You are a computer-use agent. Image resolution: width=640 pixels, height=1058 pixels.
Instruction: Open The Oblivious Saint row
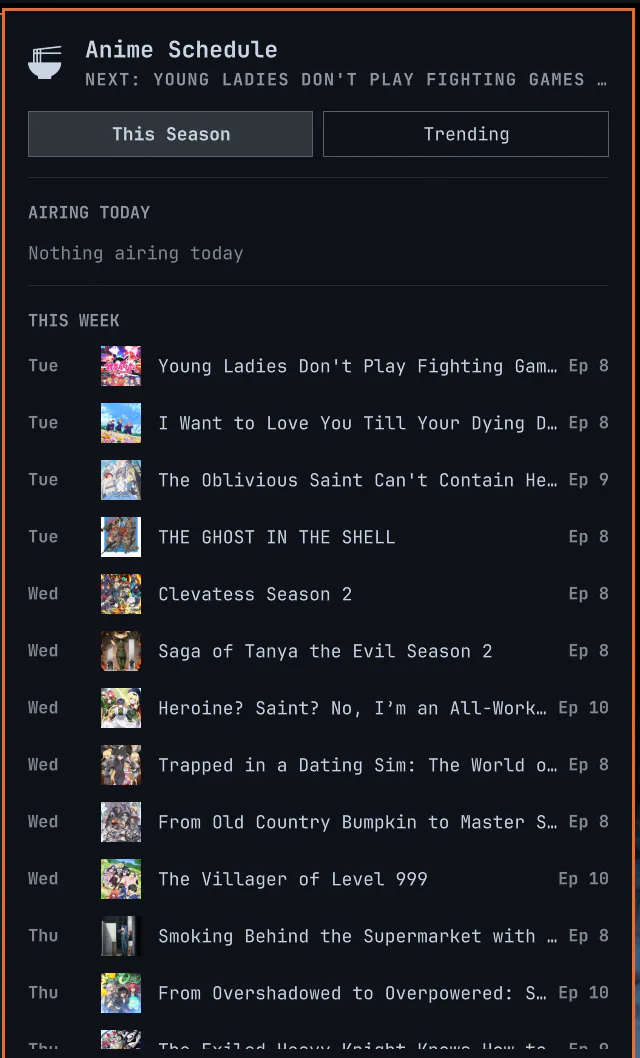(318, 480)
